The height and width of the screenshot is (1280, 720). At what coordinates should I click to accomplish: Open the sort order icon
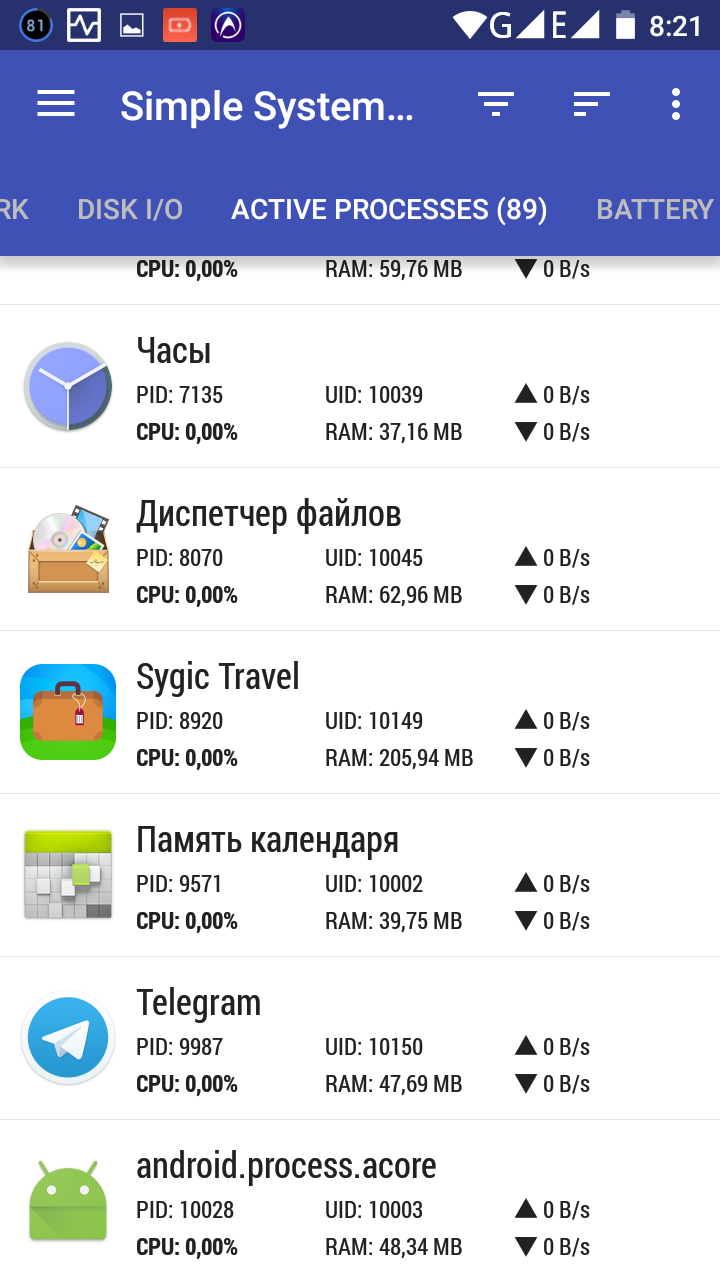(591, 104)
